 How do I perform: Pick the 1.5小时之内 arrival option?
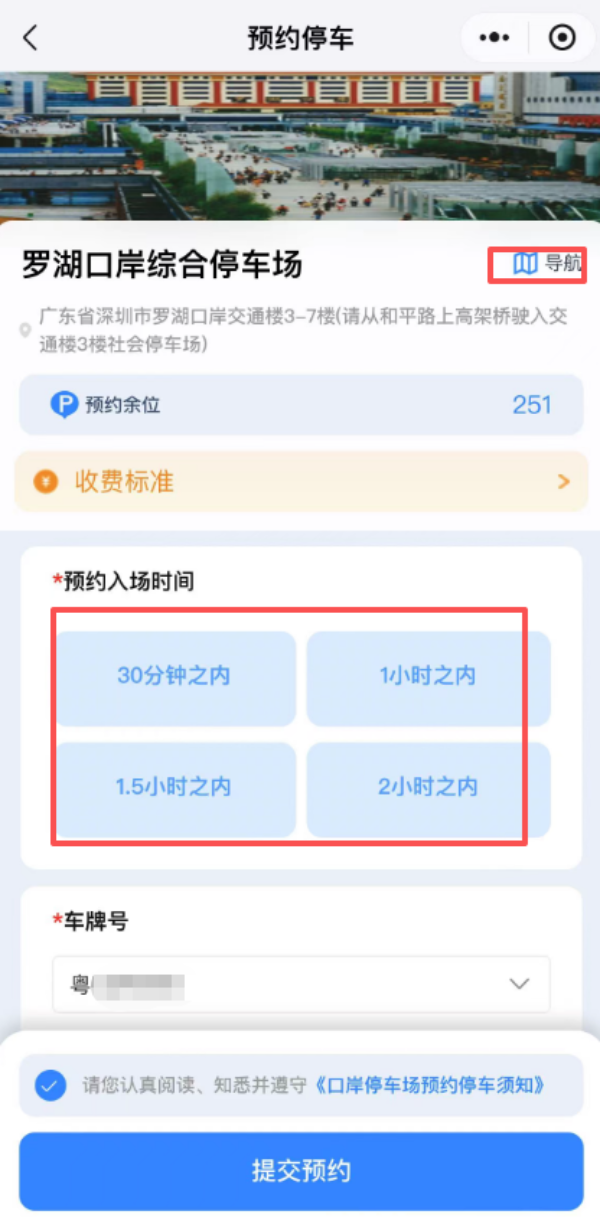[x=174, y=788]
